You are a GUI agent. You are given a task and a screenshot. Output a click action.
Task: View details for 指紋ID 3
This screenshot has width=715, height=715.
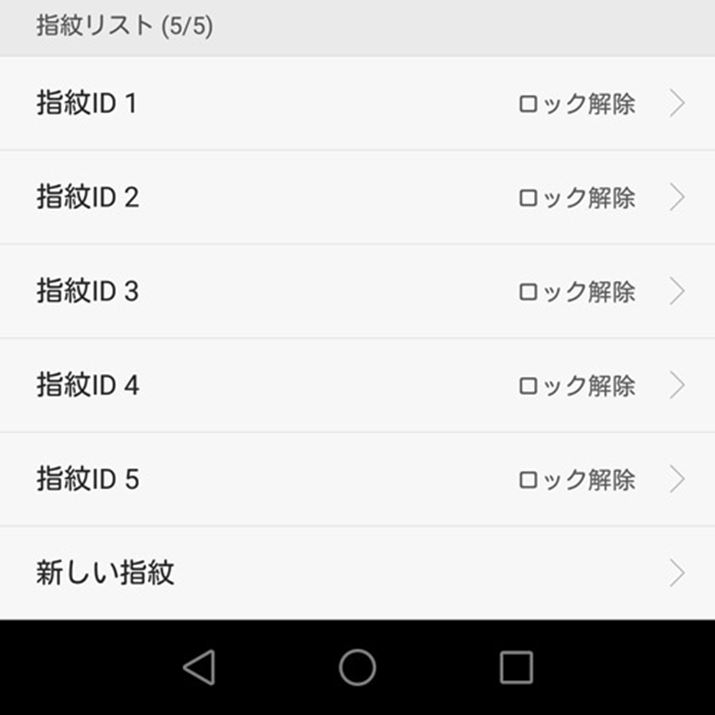[357, 291]
